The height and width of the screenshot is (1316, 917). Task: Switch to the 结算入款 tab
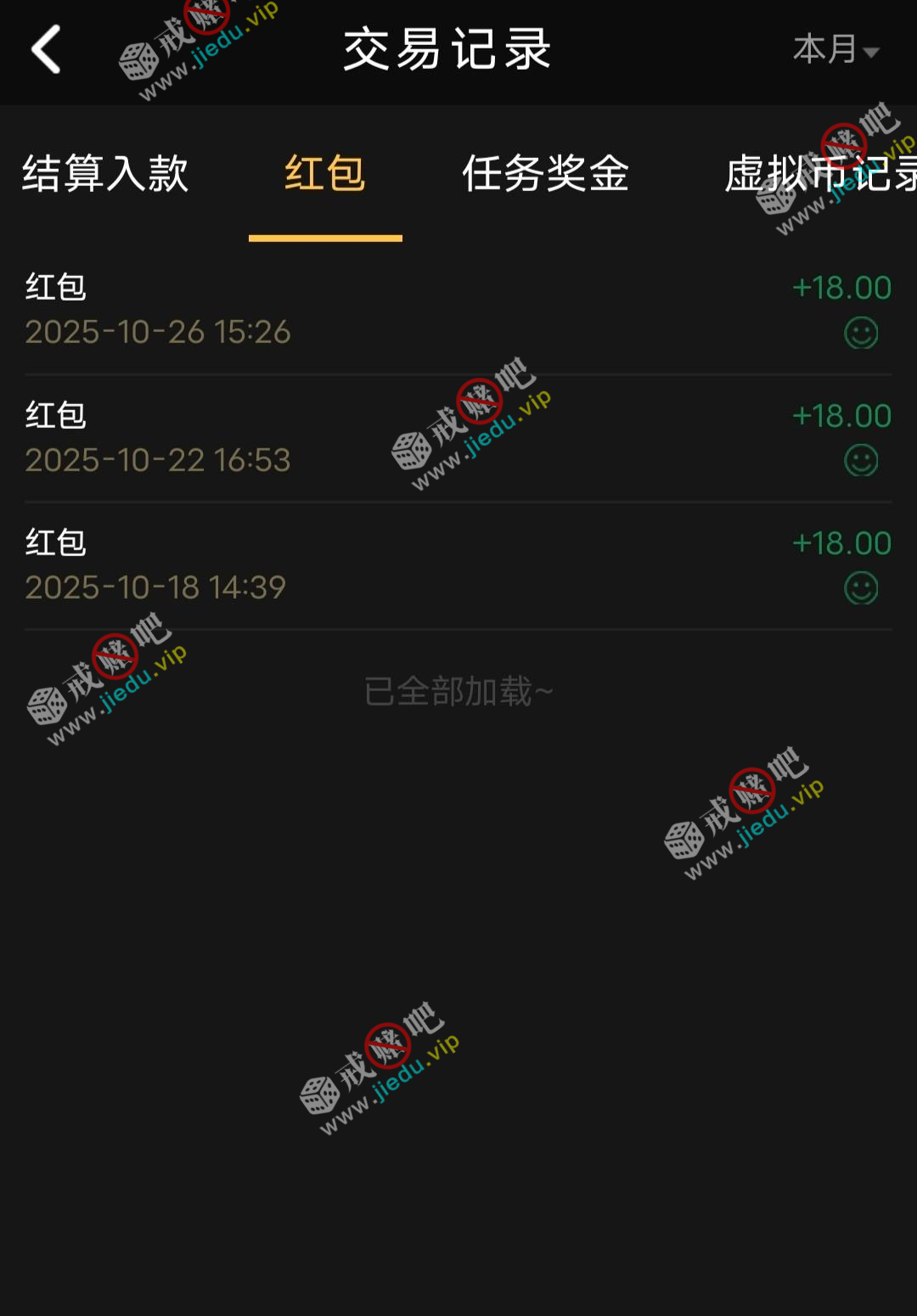point(105,174)
